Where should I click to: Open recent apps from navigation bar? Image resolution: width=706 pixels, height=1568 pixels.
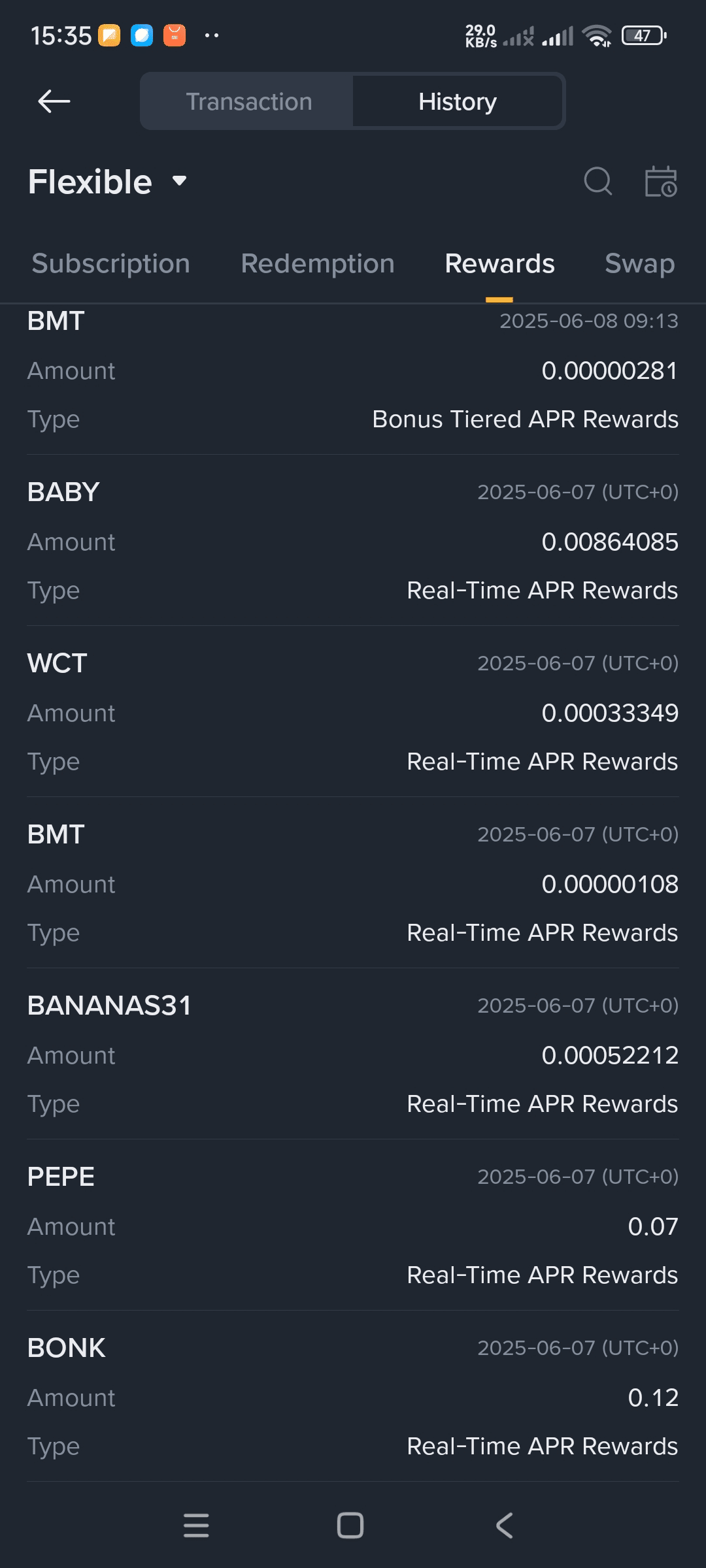[x=196, y=1526]
